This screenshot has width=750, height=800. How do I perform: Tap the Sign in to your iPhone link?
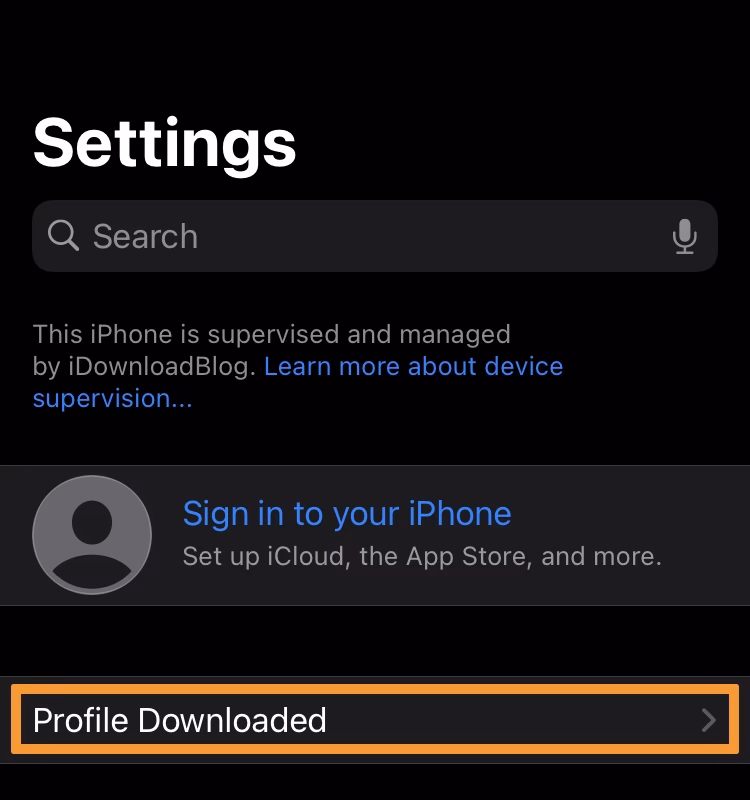346,513
